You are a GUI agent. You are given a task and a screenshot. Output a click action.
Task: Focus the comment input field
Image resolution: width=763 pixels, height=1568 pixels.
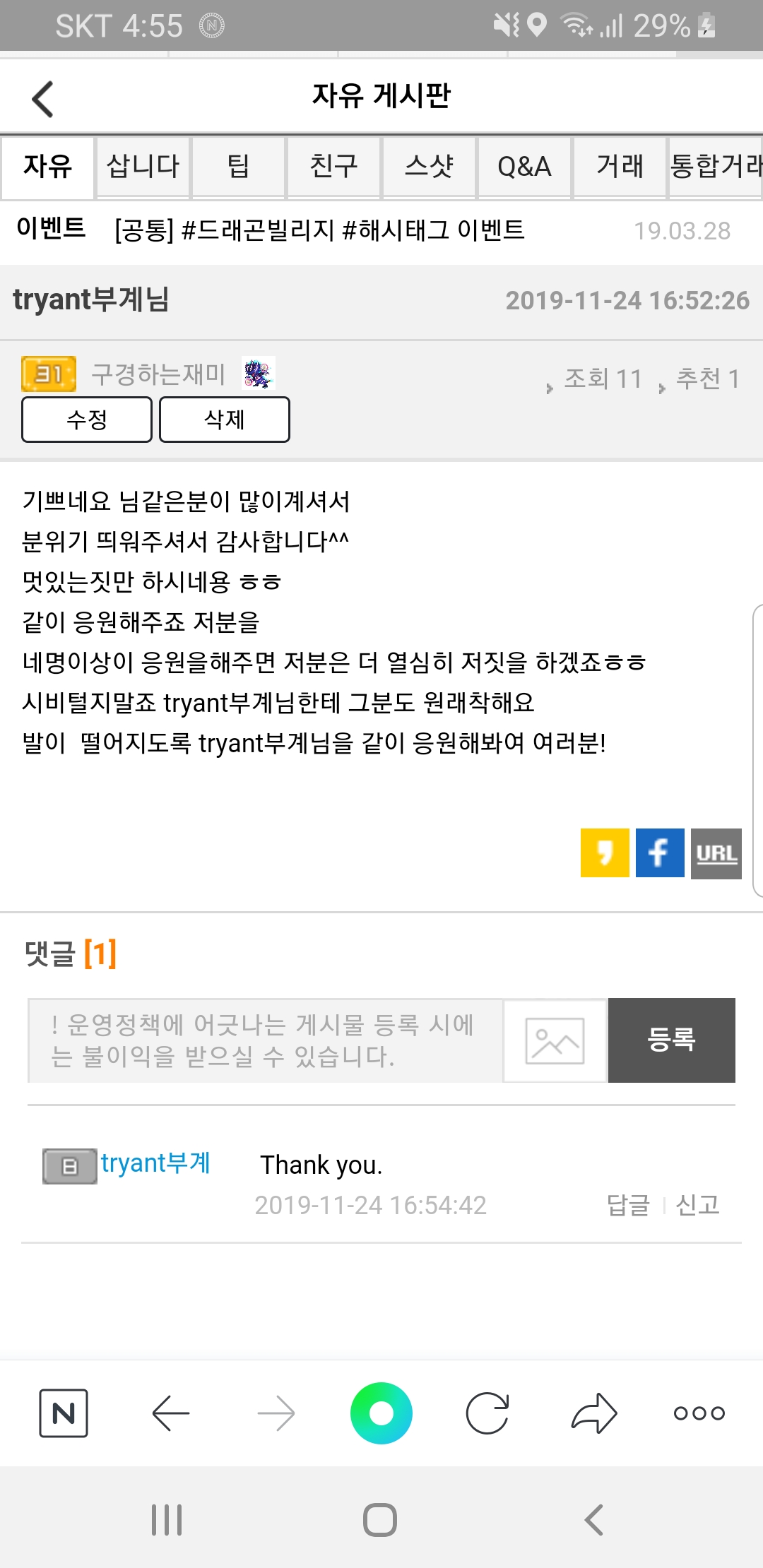(265, 1040)
